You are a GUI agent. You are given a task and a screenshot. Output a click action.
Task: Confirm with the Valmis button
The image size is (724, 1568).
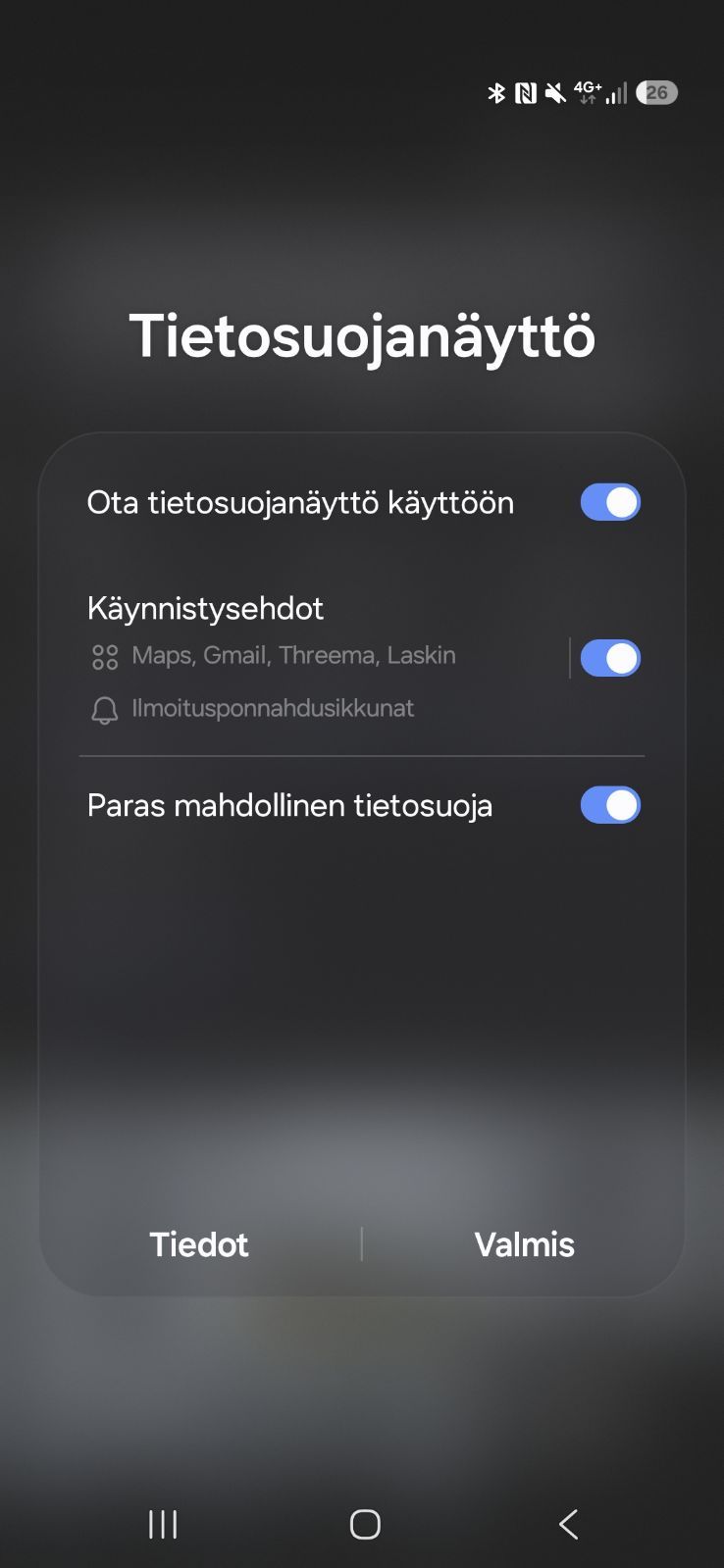point(524,1244)
